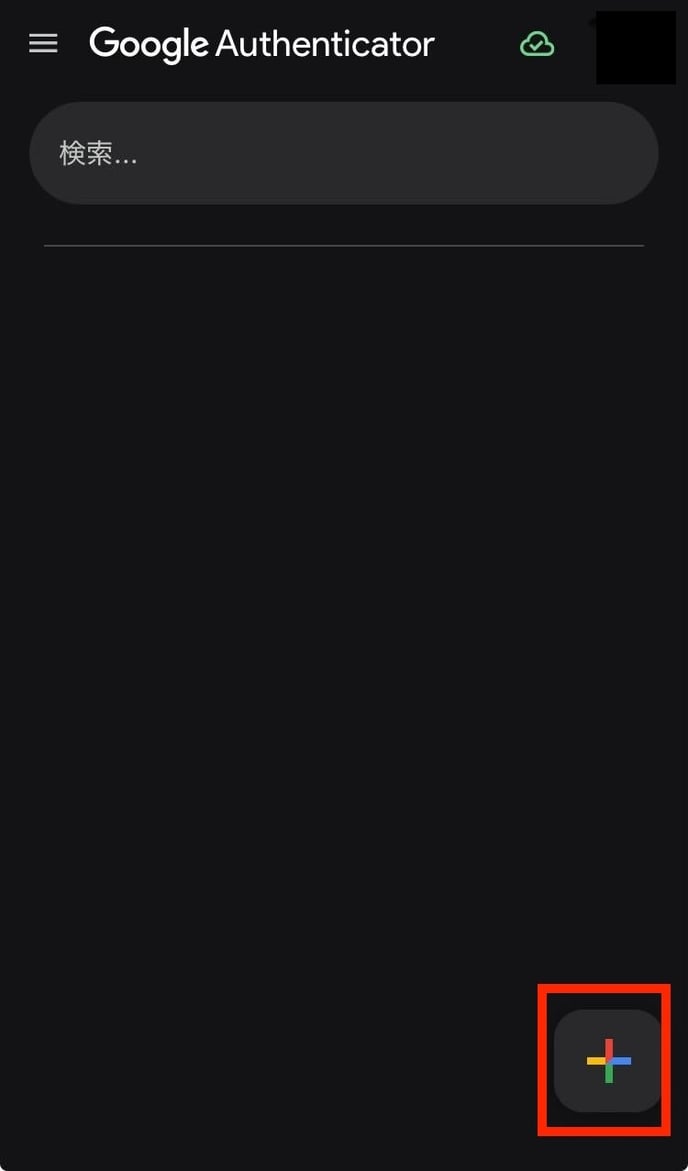Open the hamburger drawer menu
Viewport: 688px width, 1171px height.
tap(43, 44)
